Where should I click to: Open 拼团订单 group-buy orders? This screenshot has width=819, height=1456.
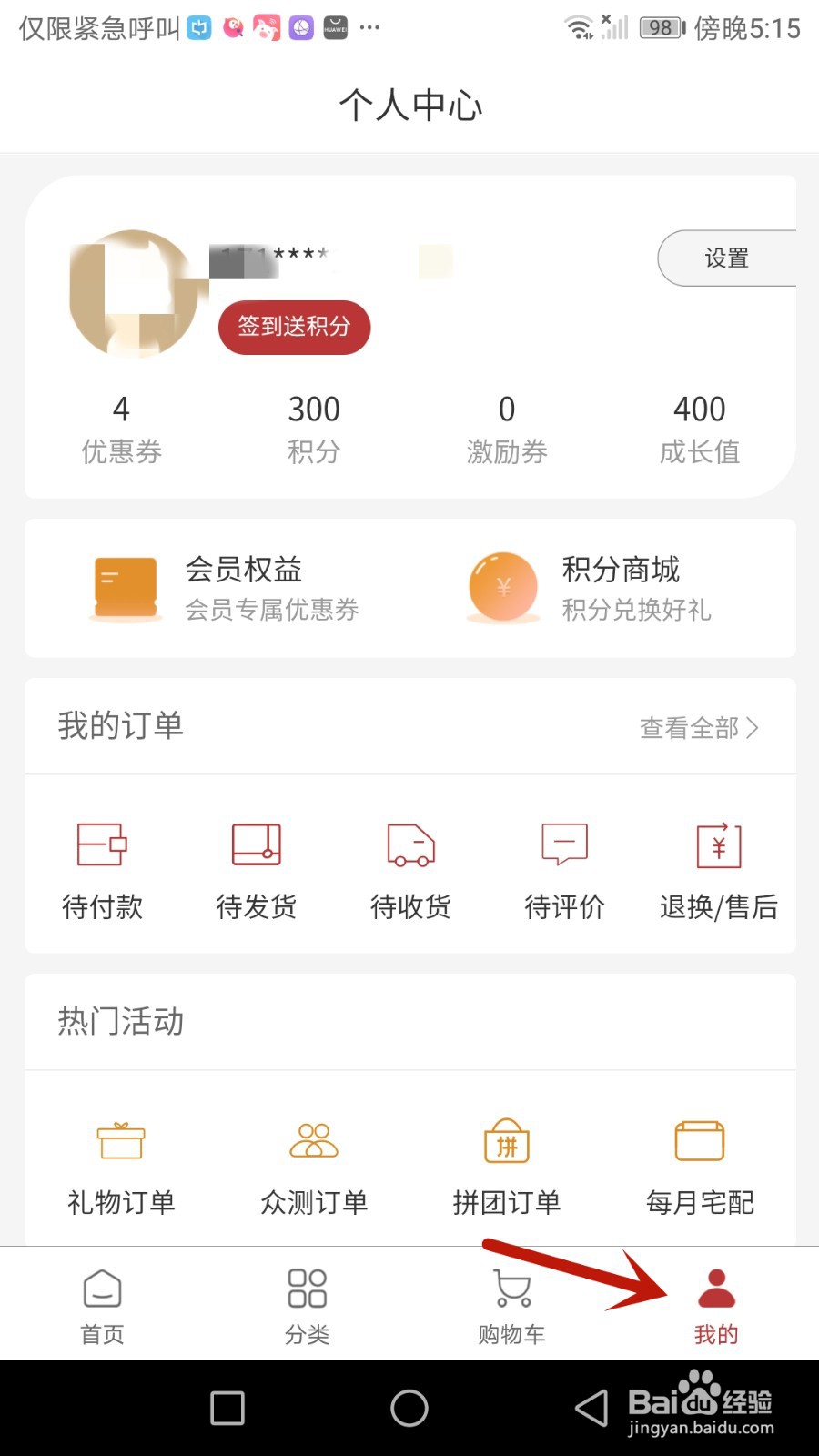coord(507,1165)
